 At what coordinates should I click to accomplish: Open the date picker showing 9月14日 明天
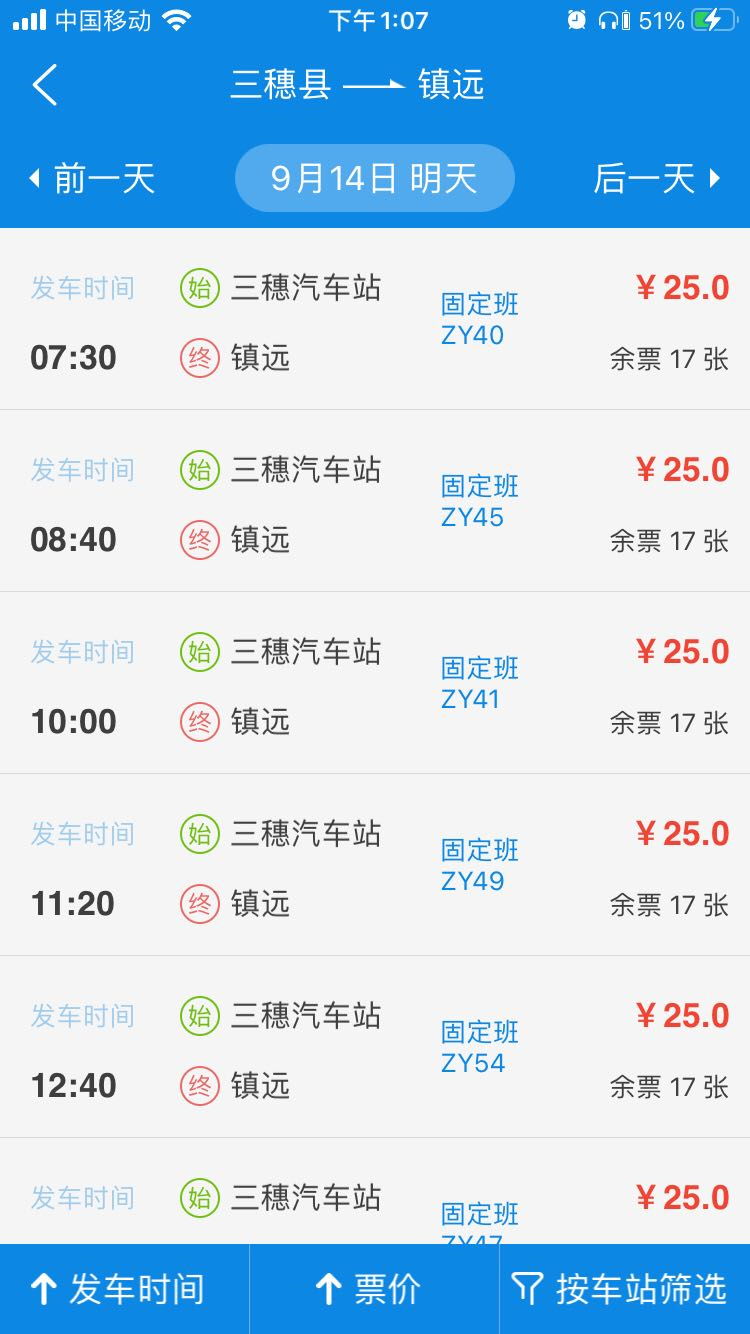coord(374,179)
